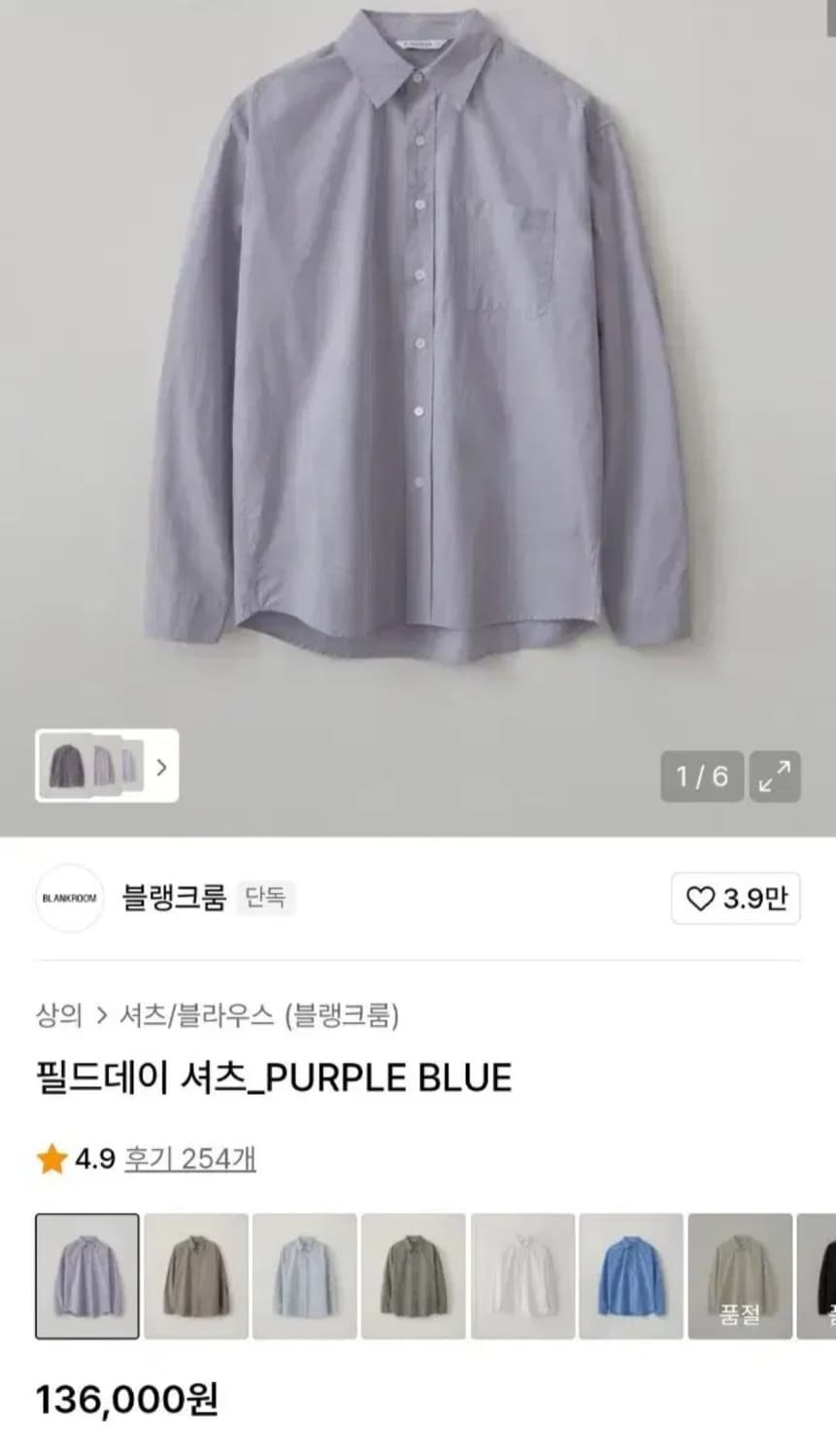Image resolution: width=836 pixels, height=1456 pixels.
Task: Open reviews via 후기 254개 link
Action: coord(191,1157)
